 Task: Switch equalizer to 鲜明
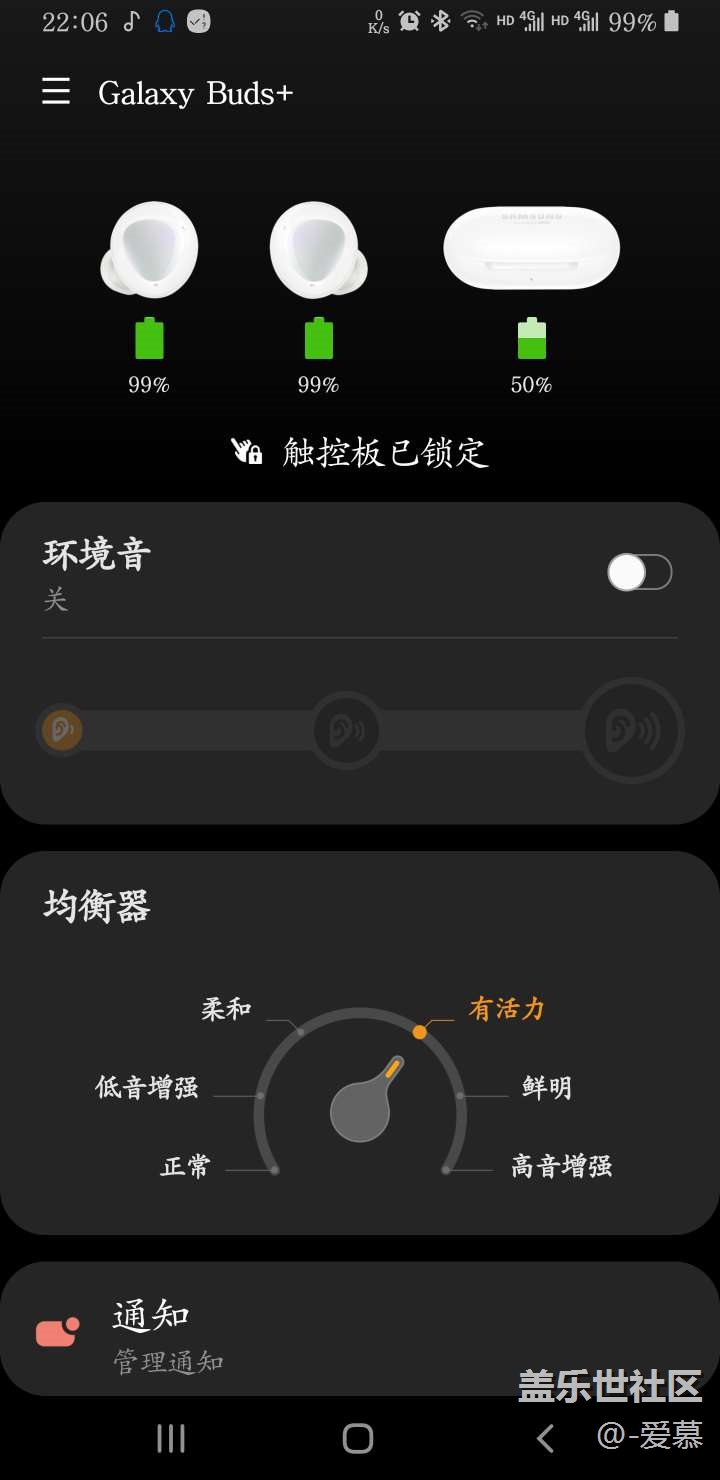[546, 1087]
